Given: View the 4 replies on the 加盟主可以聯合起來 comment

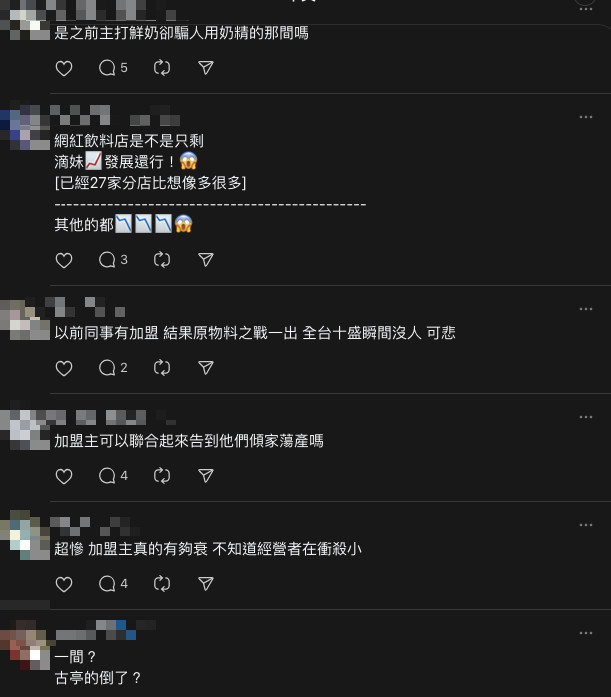Looking at the screenshot, I should (x=112, y=476).
